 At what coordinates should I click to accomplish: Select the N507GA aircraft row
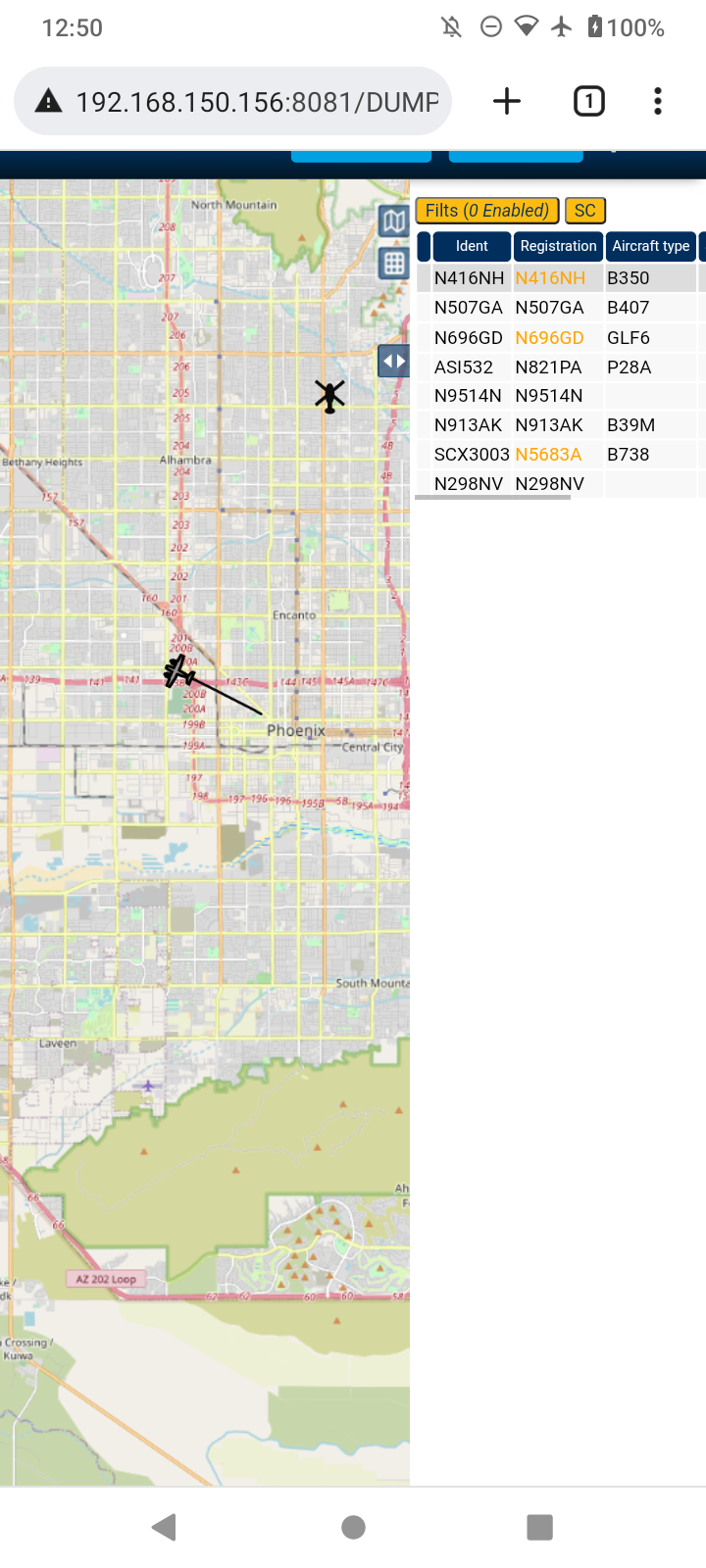560,308
